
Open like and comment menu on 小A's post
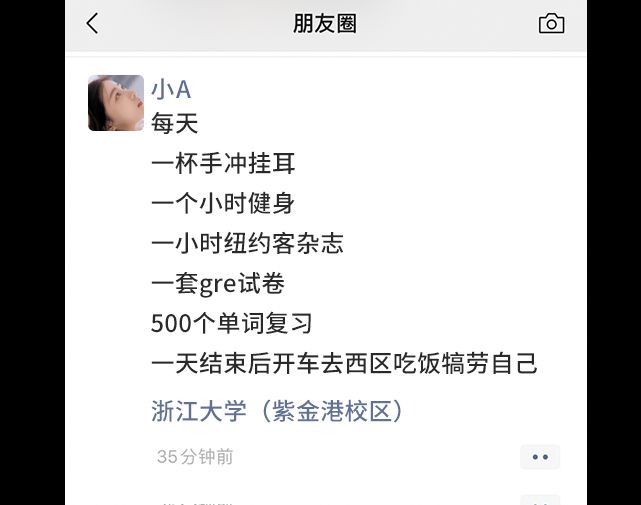540,457
